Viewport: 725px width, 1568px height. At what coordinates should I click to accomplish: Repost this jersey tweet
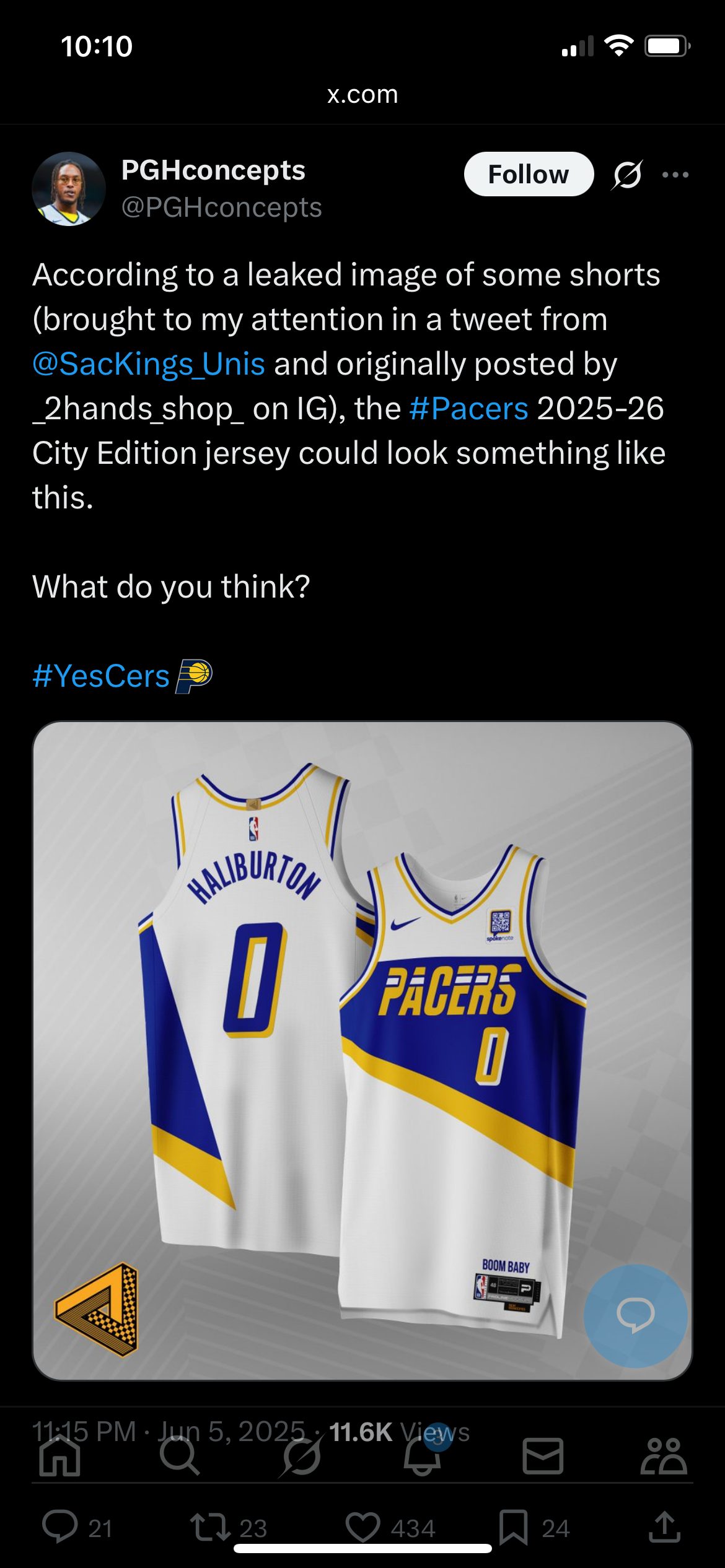pyautogui.click(x=211, y=1527)
